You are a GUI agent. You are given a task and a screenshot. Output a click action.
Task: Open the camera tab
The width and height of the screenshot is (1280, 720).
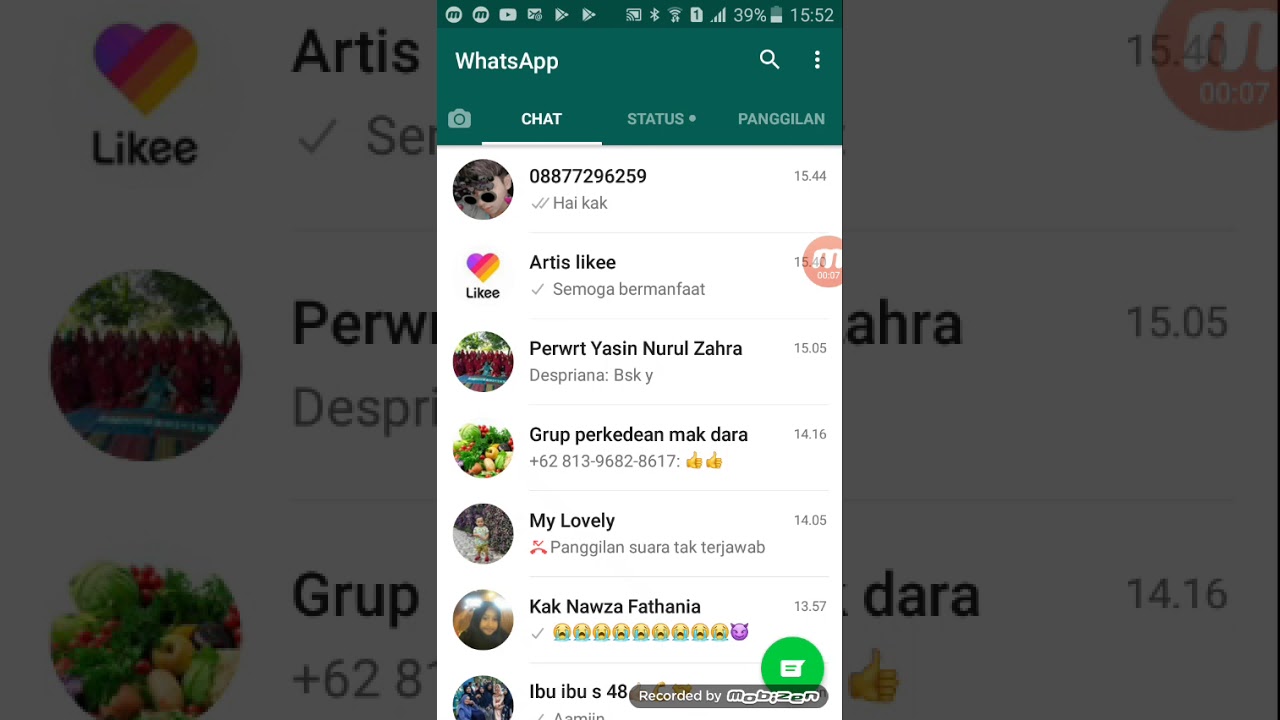(459, 119)
